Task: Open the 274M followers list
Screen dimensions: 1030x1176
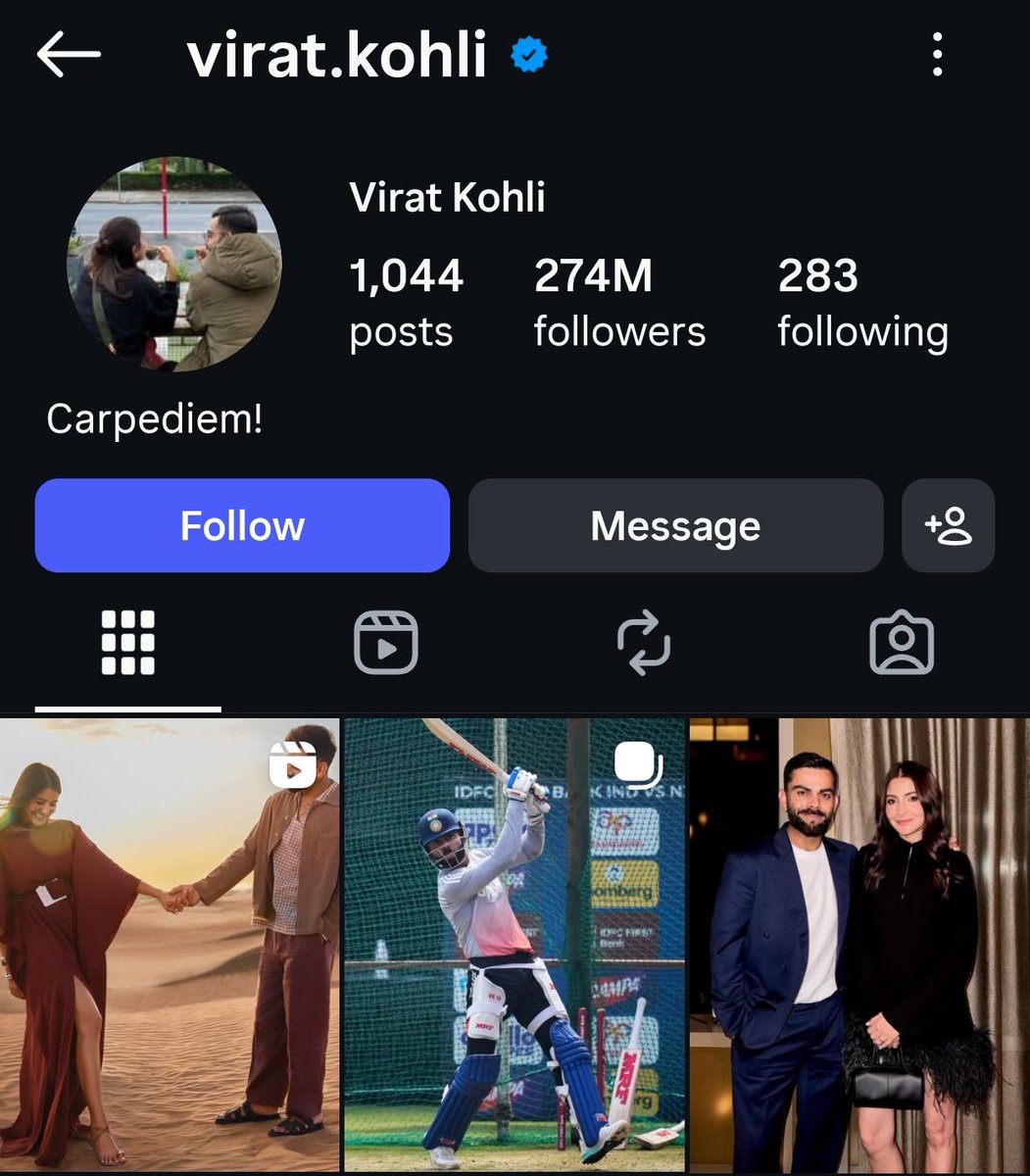Action: [619, 302]
